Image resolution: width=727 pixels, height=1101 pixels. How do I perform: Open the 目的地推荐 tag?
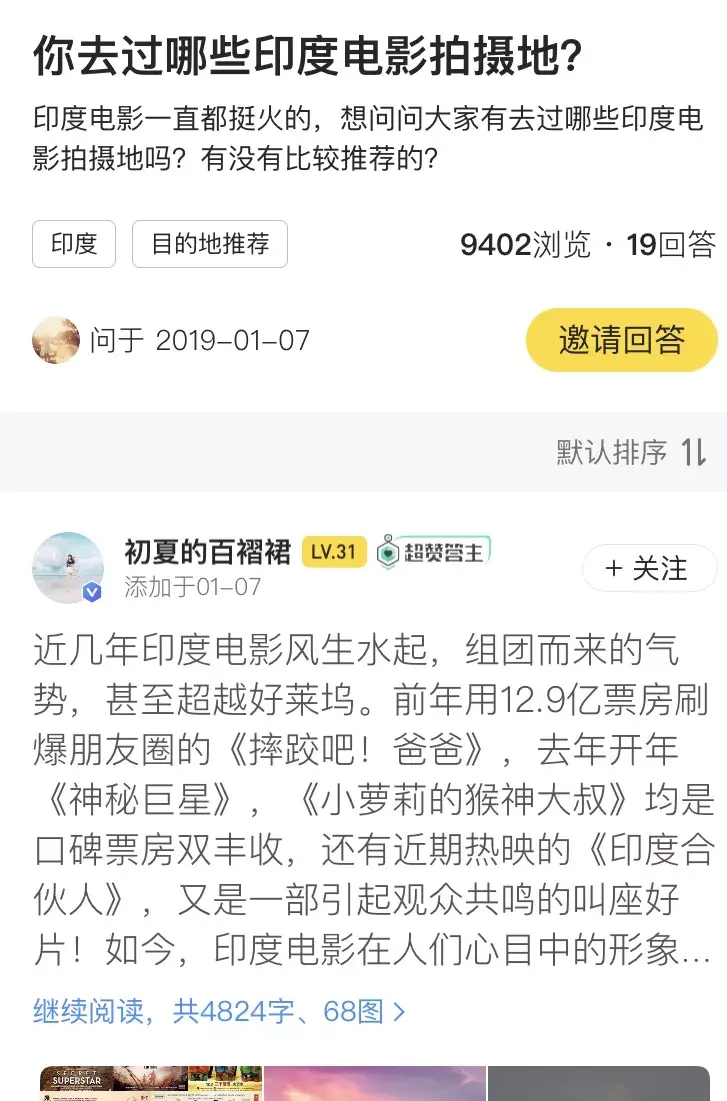tap(210, 244)
